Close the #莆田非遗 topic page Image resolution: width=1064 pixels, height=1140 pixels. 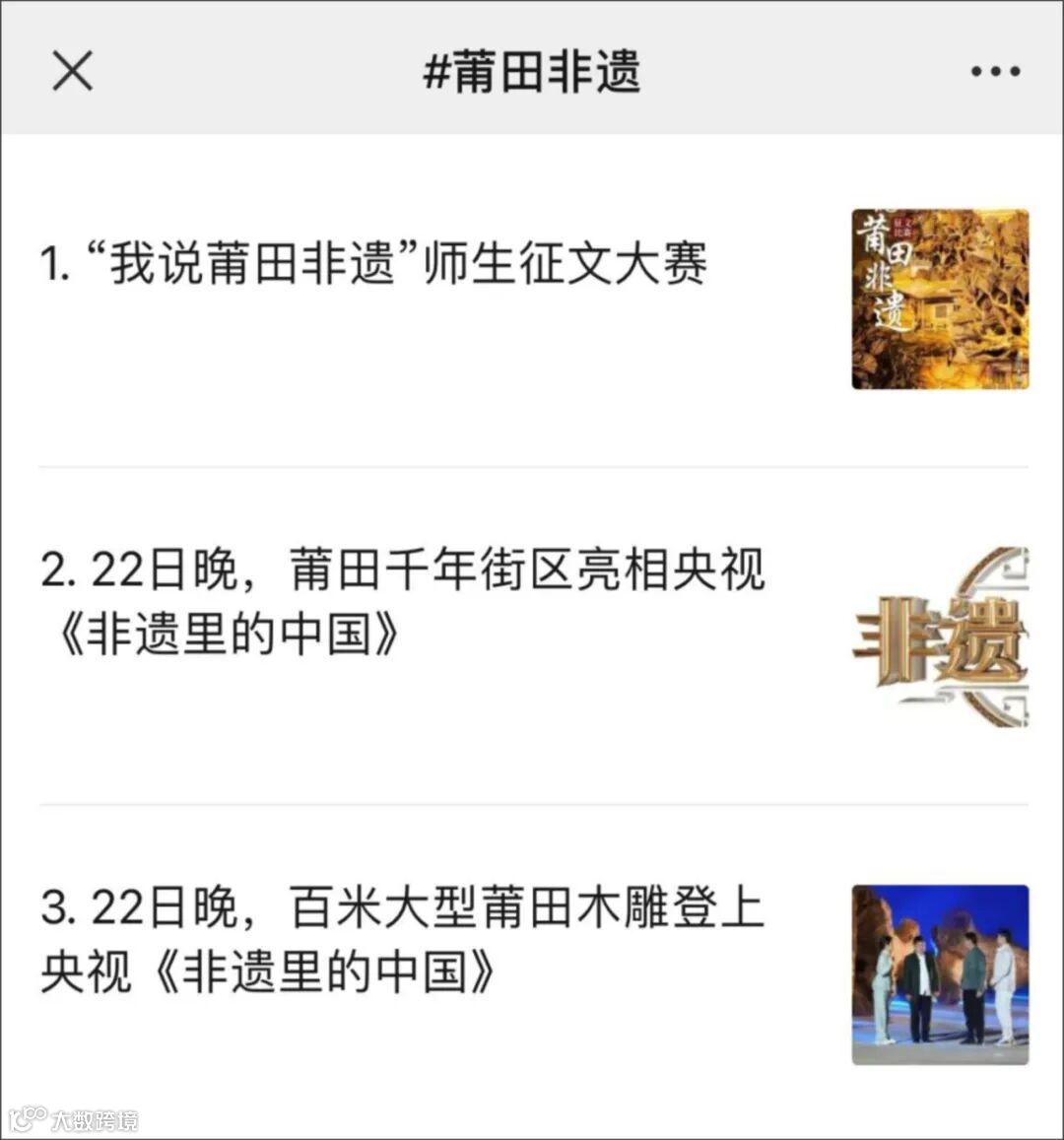pos(72,72)
